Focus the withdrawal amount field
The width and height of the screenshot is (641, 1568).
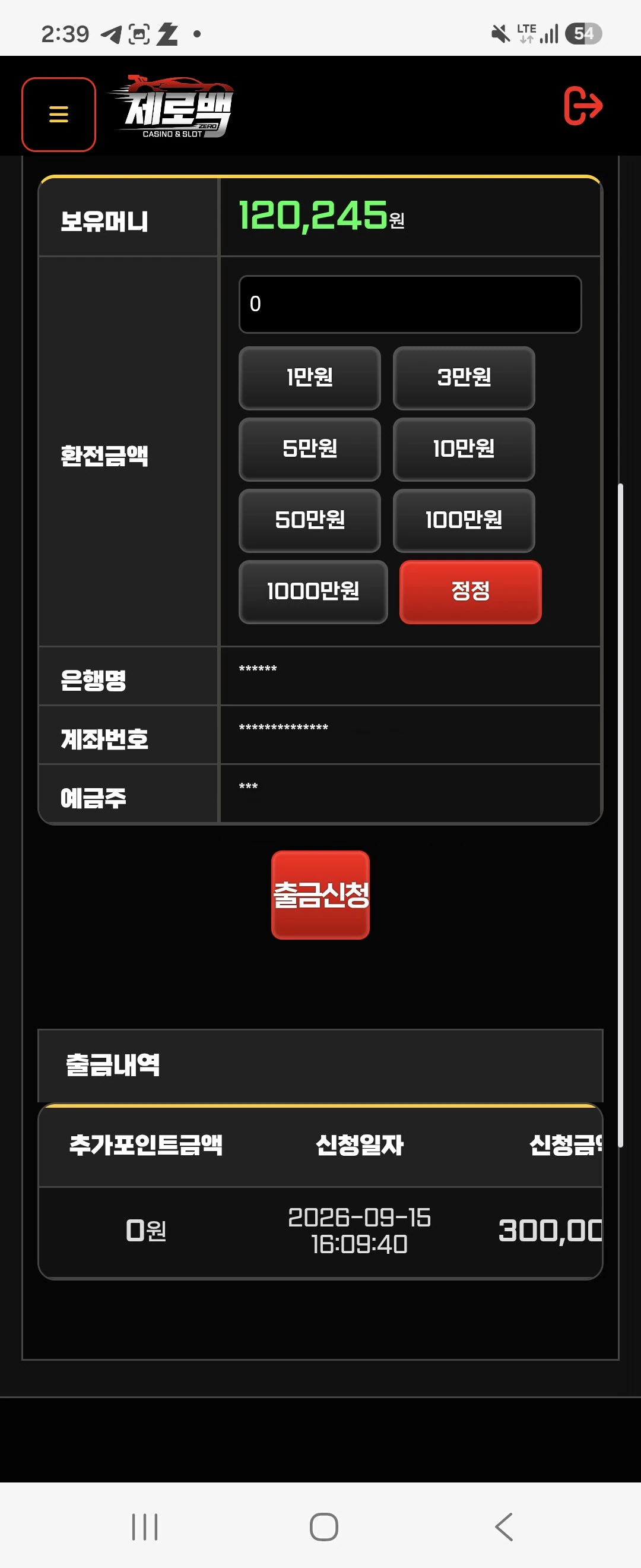[410, 304]
